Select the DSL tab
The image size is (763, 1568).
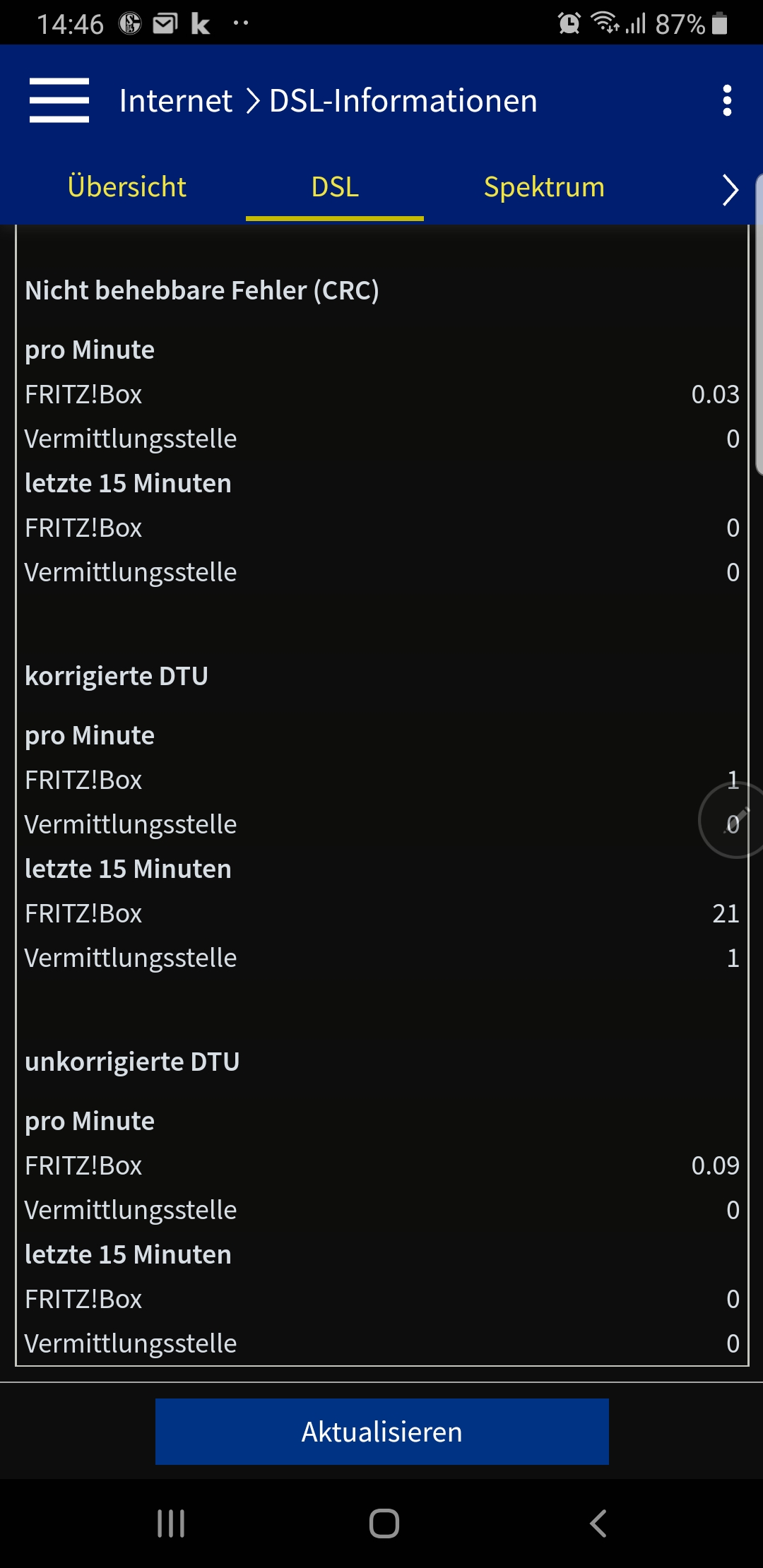tap(335, 187)
